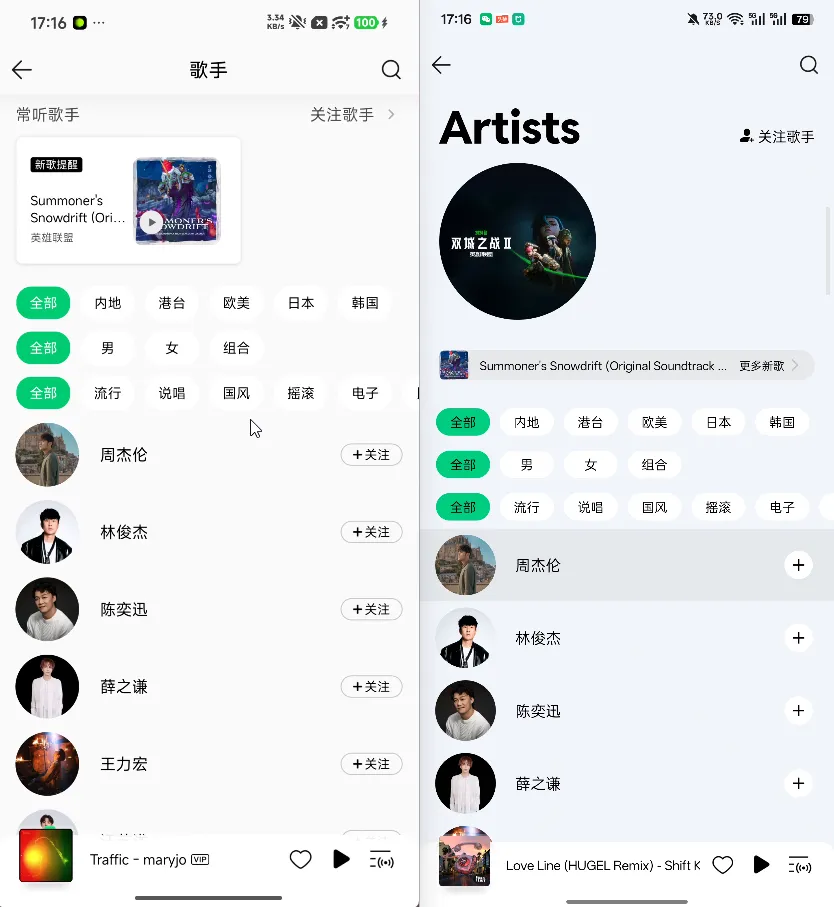
Task: Play Love Line (HUGEL Remix)
Action: 761,865
